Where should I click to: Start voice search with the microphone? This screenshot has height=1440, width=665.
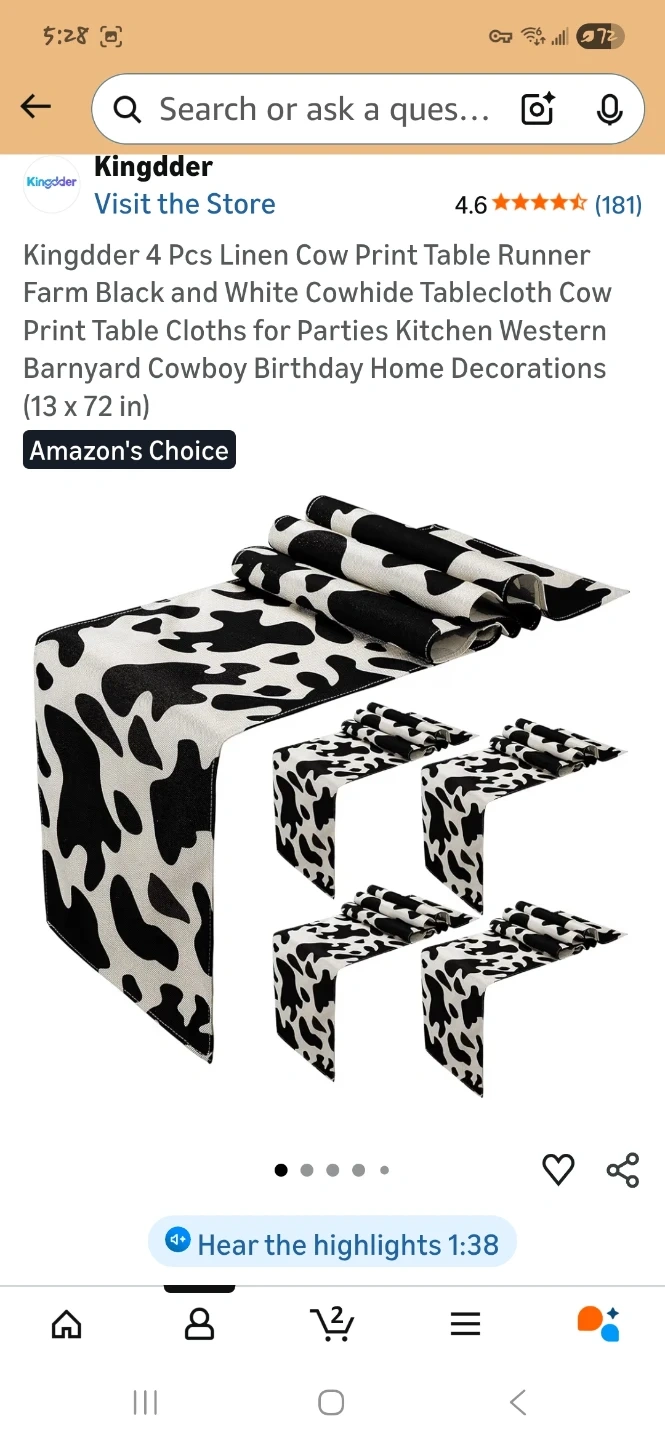tap(609, 109)
